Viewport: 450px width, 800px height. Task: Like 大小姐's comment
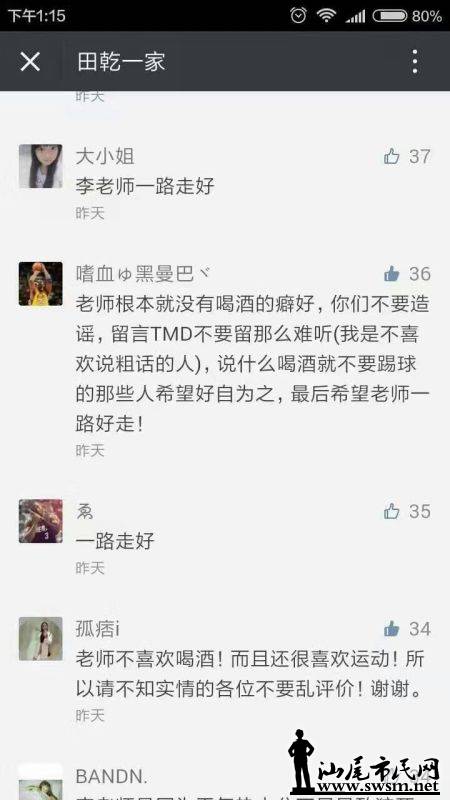click(x=392, y=156)
